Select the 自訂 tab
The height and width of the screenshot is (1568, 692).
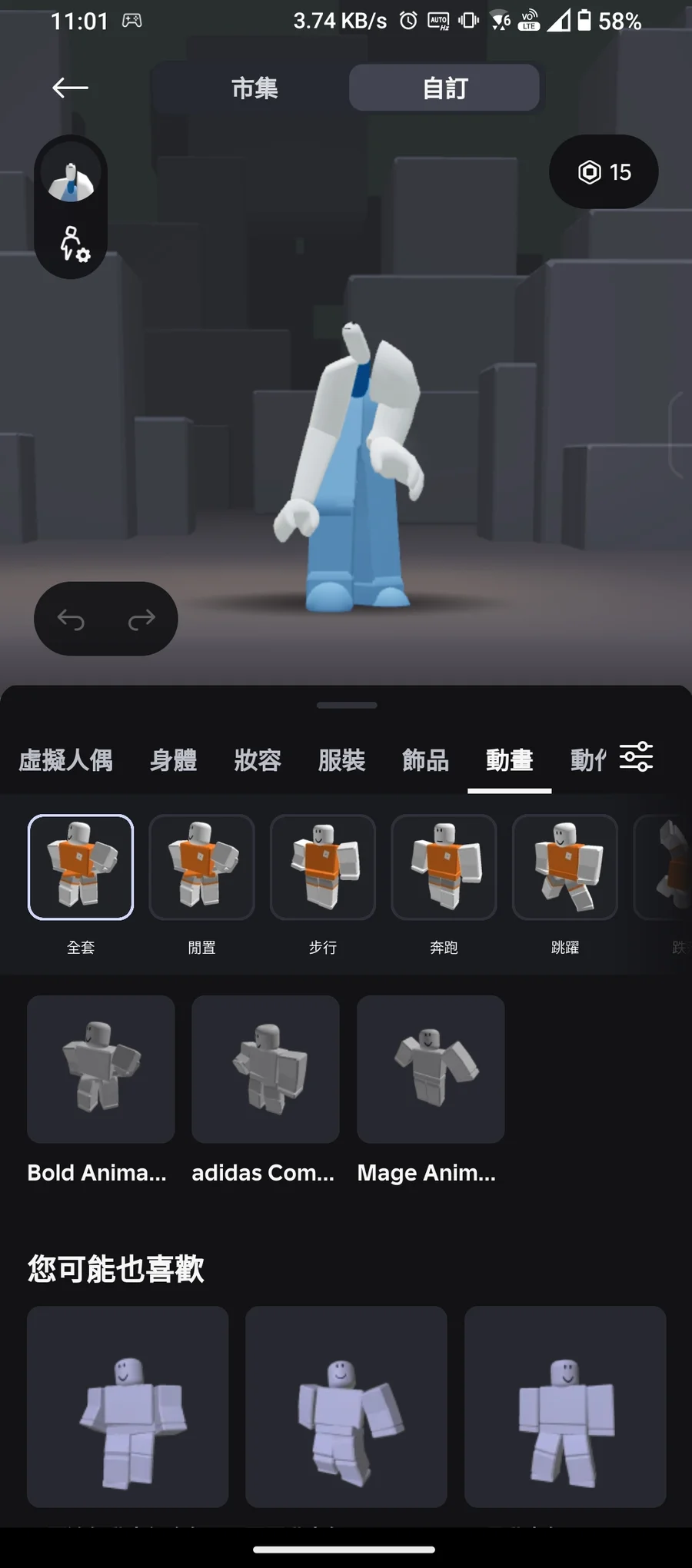(444, 88)
